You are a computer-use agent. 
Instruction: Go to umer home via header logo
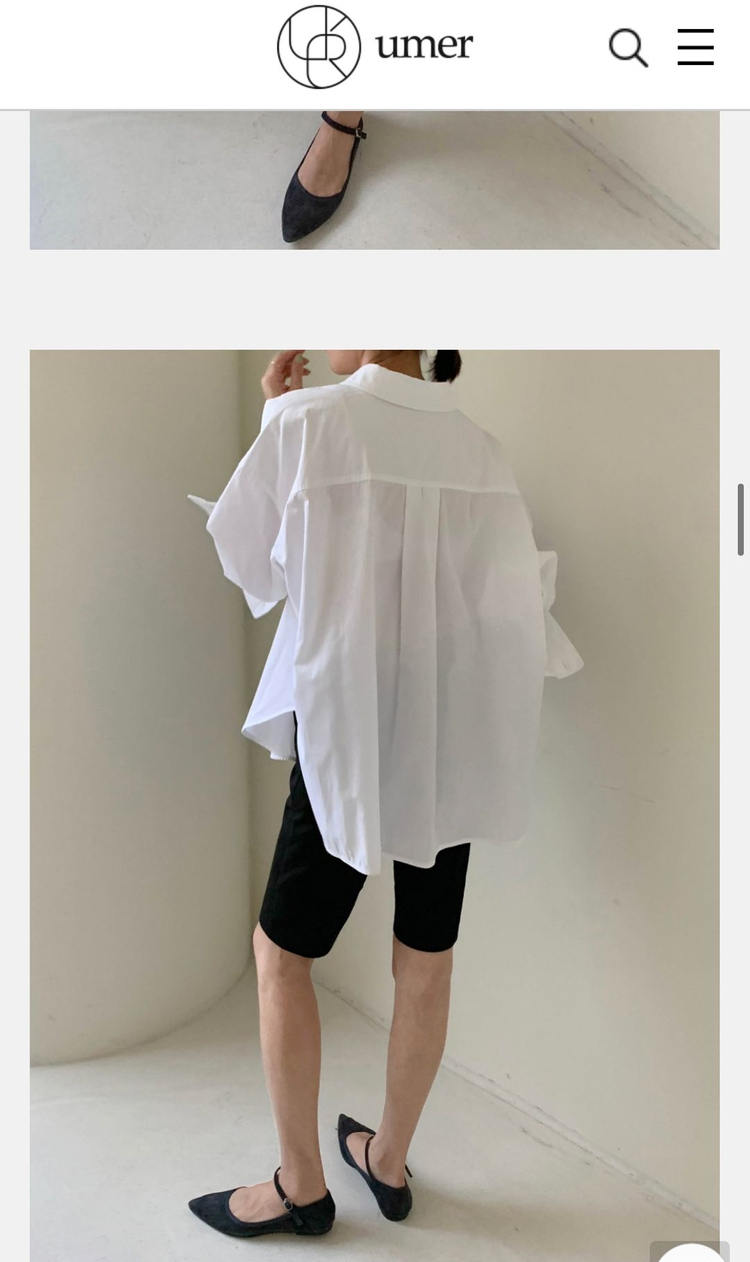[374, 47]
